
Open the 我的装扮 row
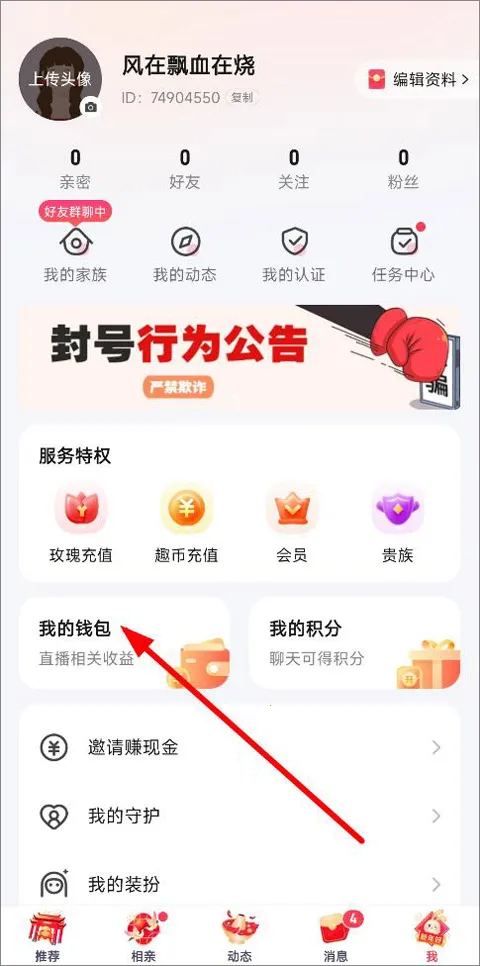240,885
